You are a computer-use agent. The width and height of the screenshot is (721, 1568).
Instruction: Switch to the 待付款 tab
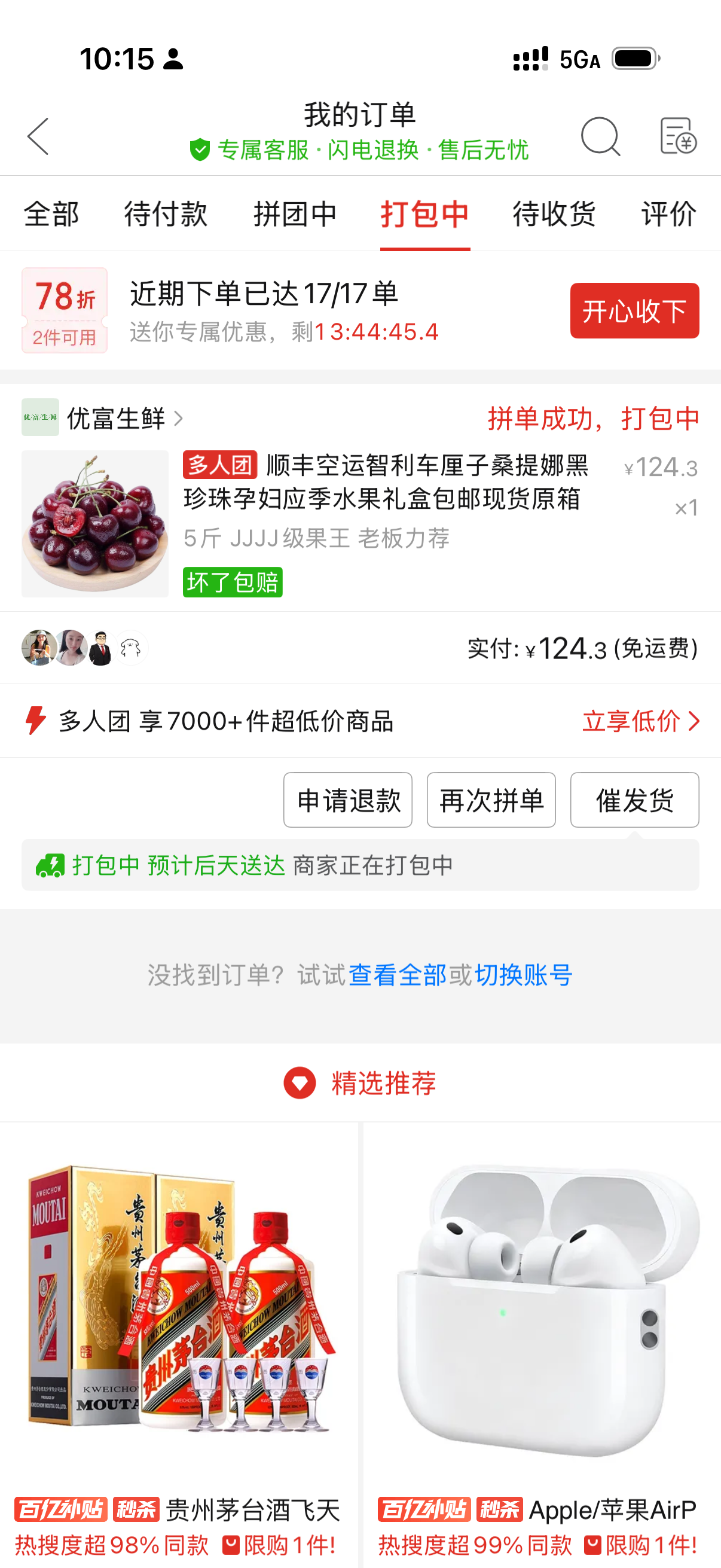click(166, 214)
